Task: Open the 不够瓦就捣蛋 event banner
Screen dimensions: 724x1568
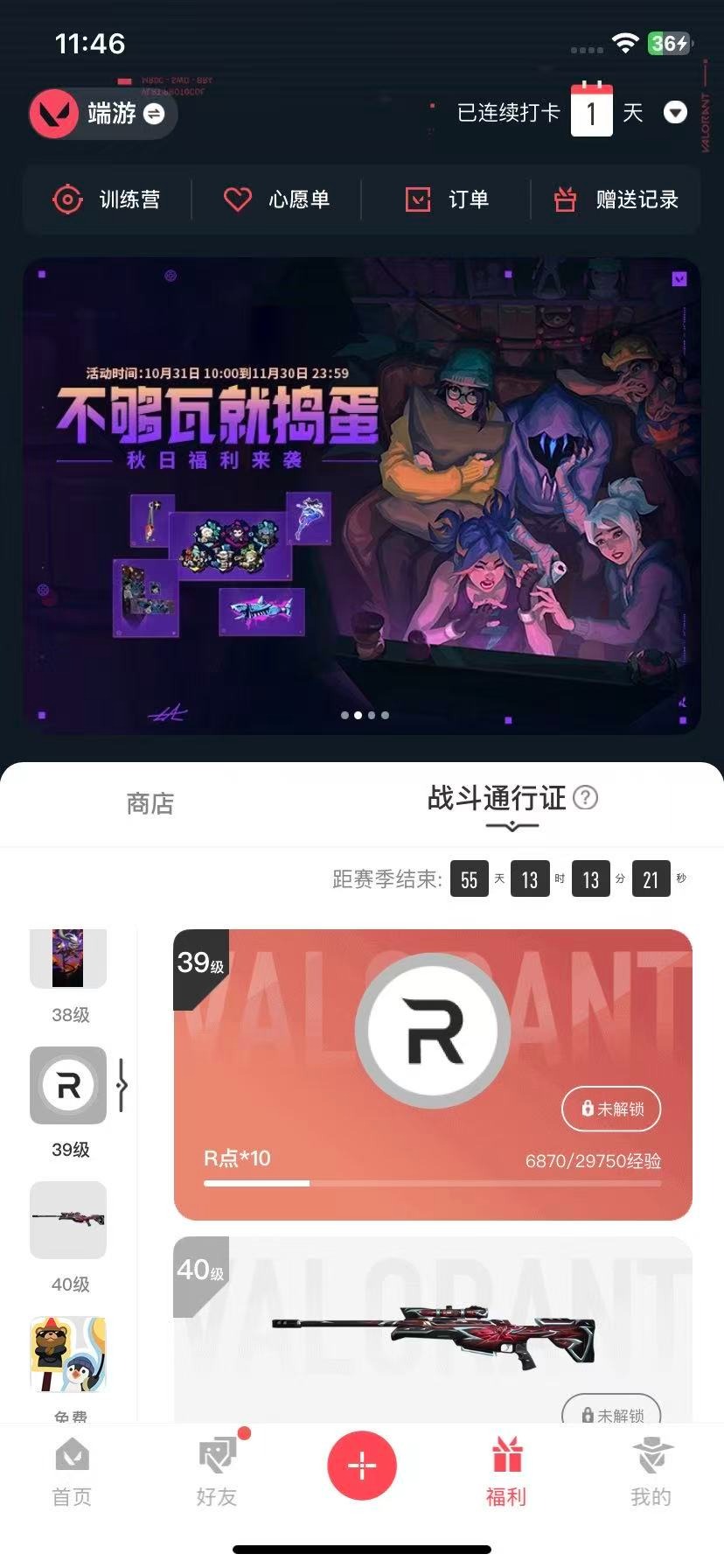Action: pyautogui.click(x=361, y=495)
